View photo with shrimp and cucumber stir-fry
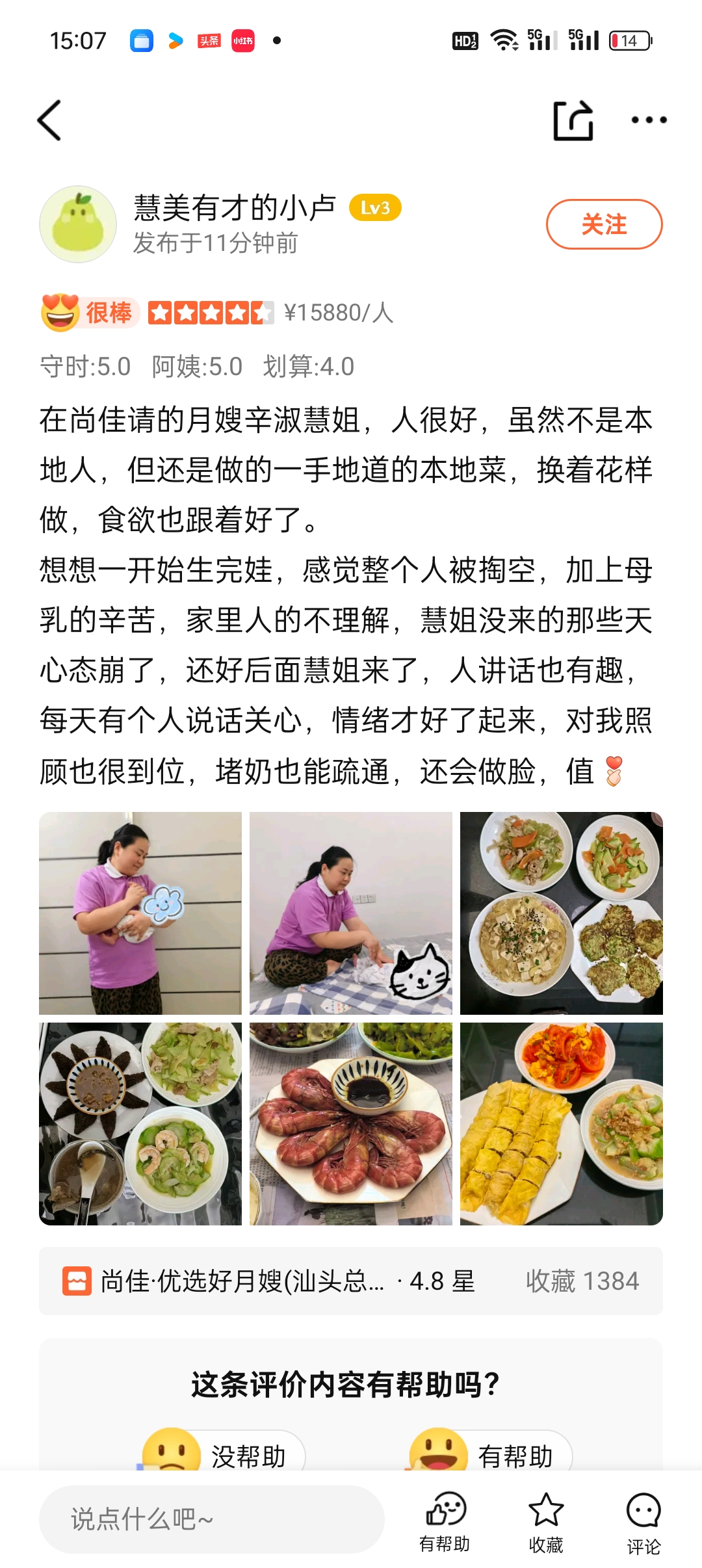The width and height of the screenshot is (702, 1568). click(x=140, y=1123)
